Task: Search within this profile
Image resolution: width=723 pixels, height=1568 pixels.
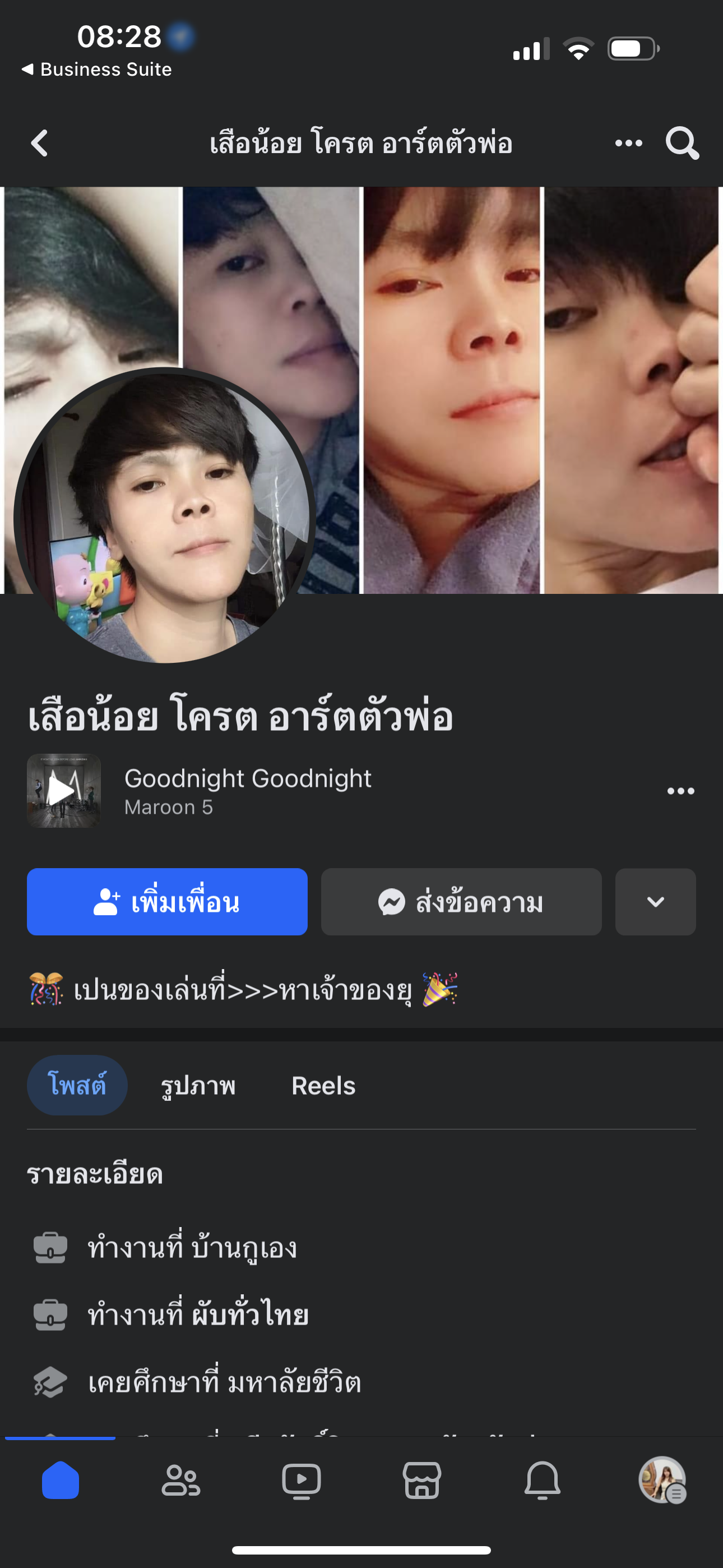Action: coord(682,144)
